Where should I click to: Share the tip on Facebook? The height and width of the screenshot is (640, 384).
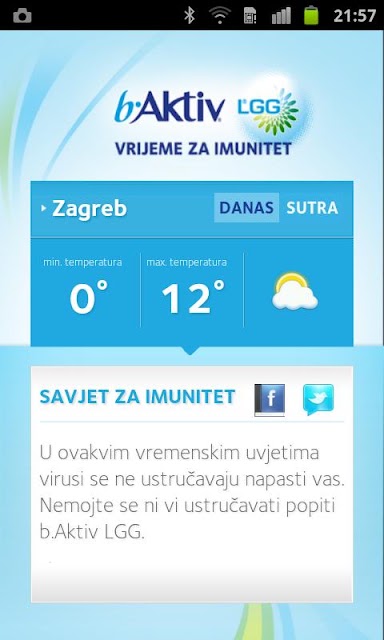tap(269, 400)
